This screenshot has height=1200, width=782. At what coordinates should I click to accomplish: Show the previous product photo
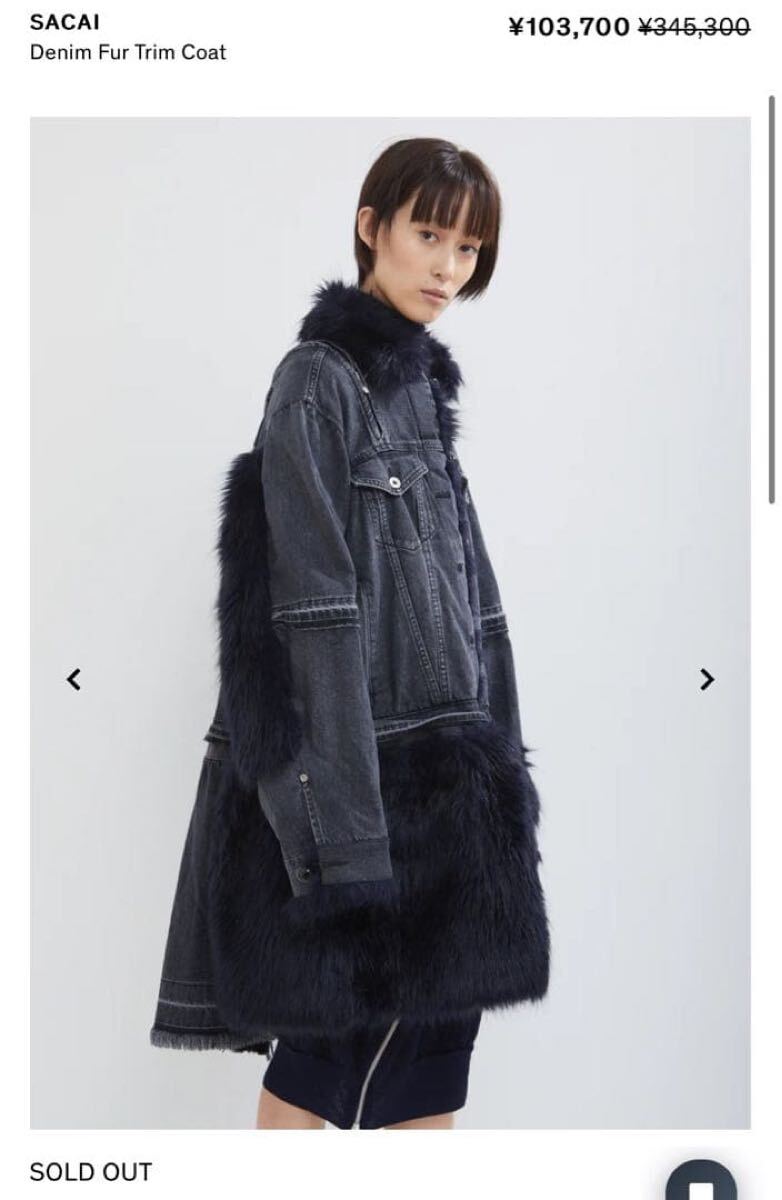pos(73,679)
